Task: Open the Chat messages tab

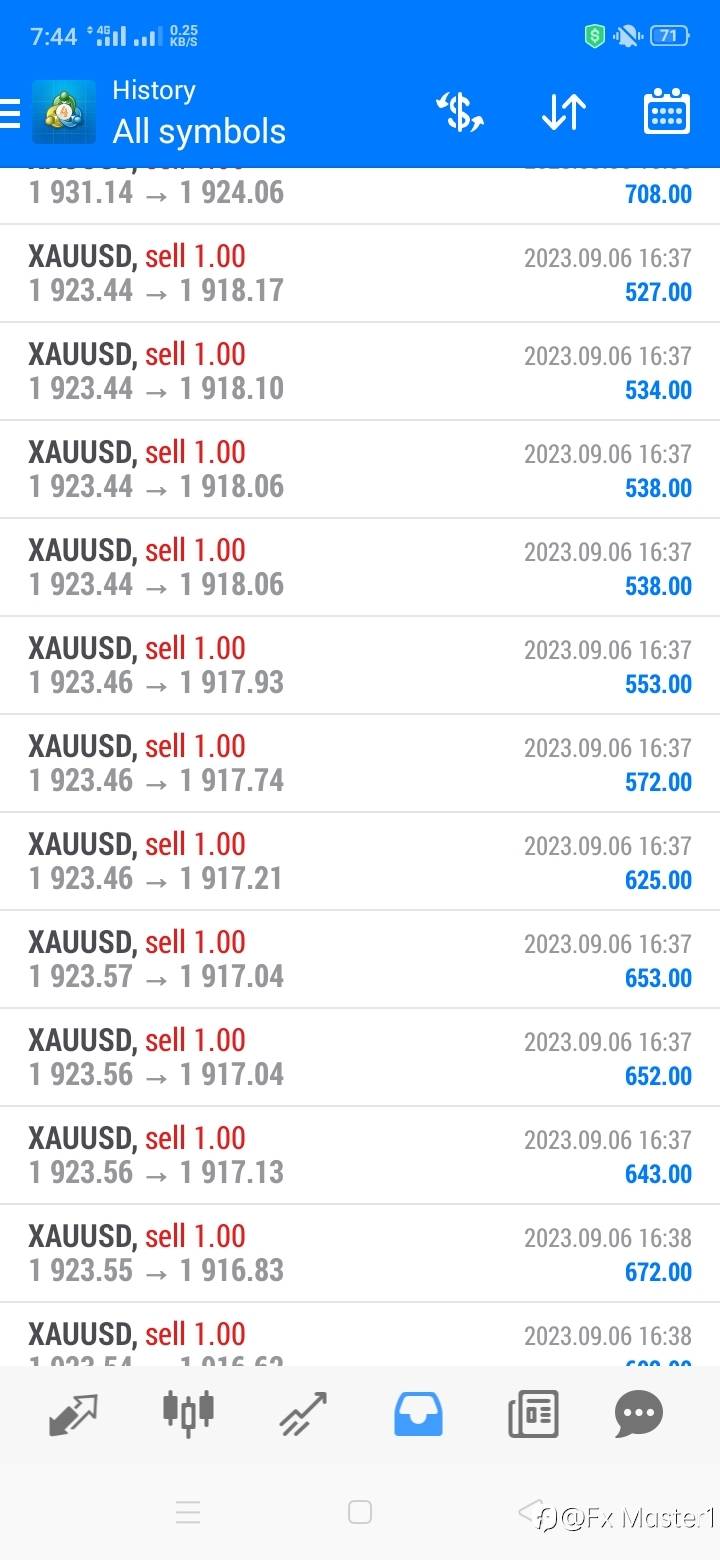Action: coord(639,1413)
